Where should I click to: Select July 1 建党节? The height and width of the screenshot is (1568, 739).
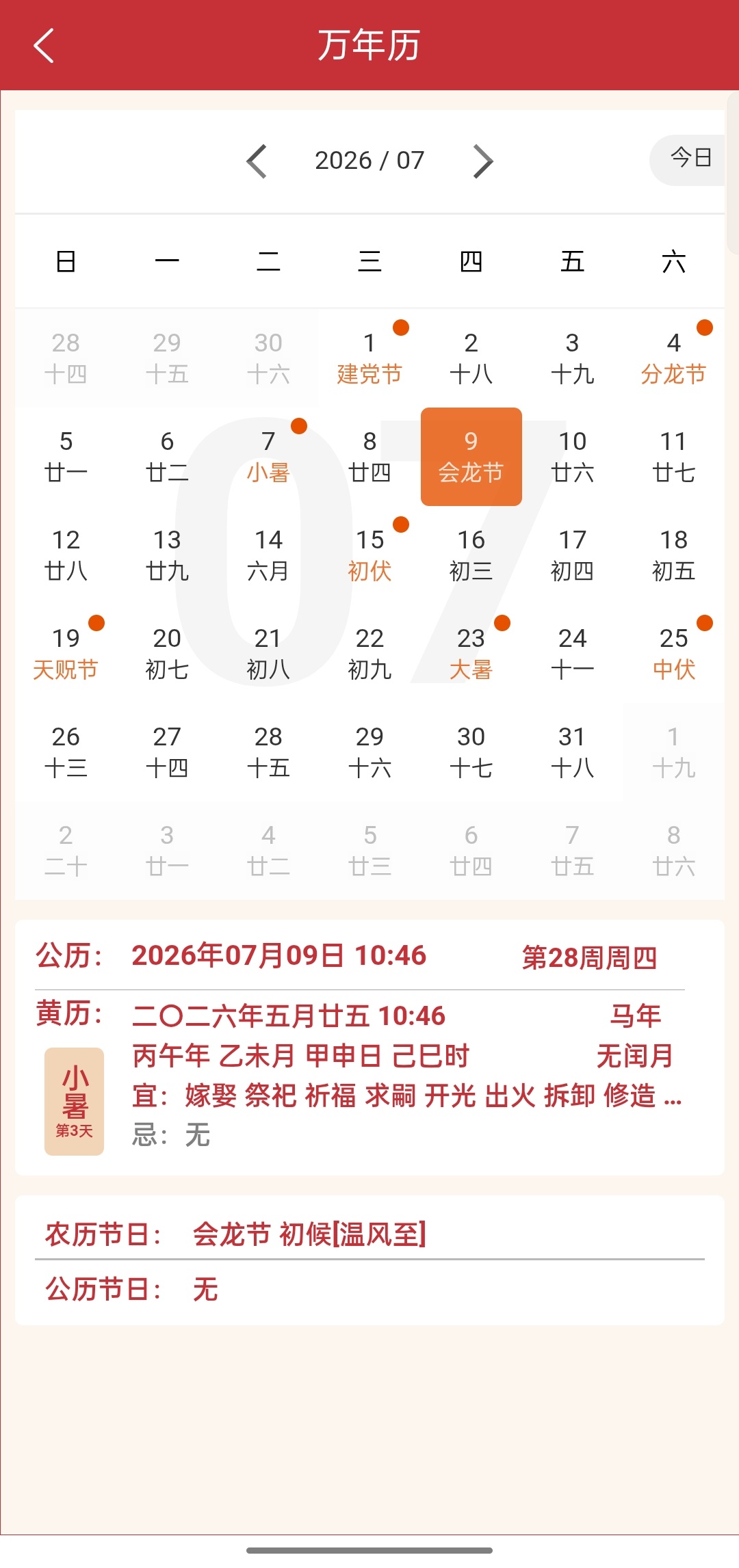coord(369,358)
